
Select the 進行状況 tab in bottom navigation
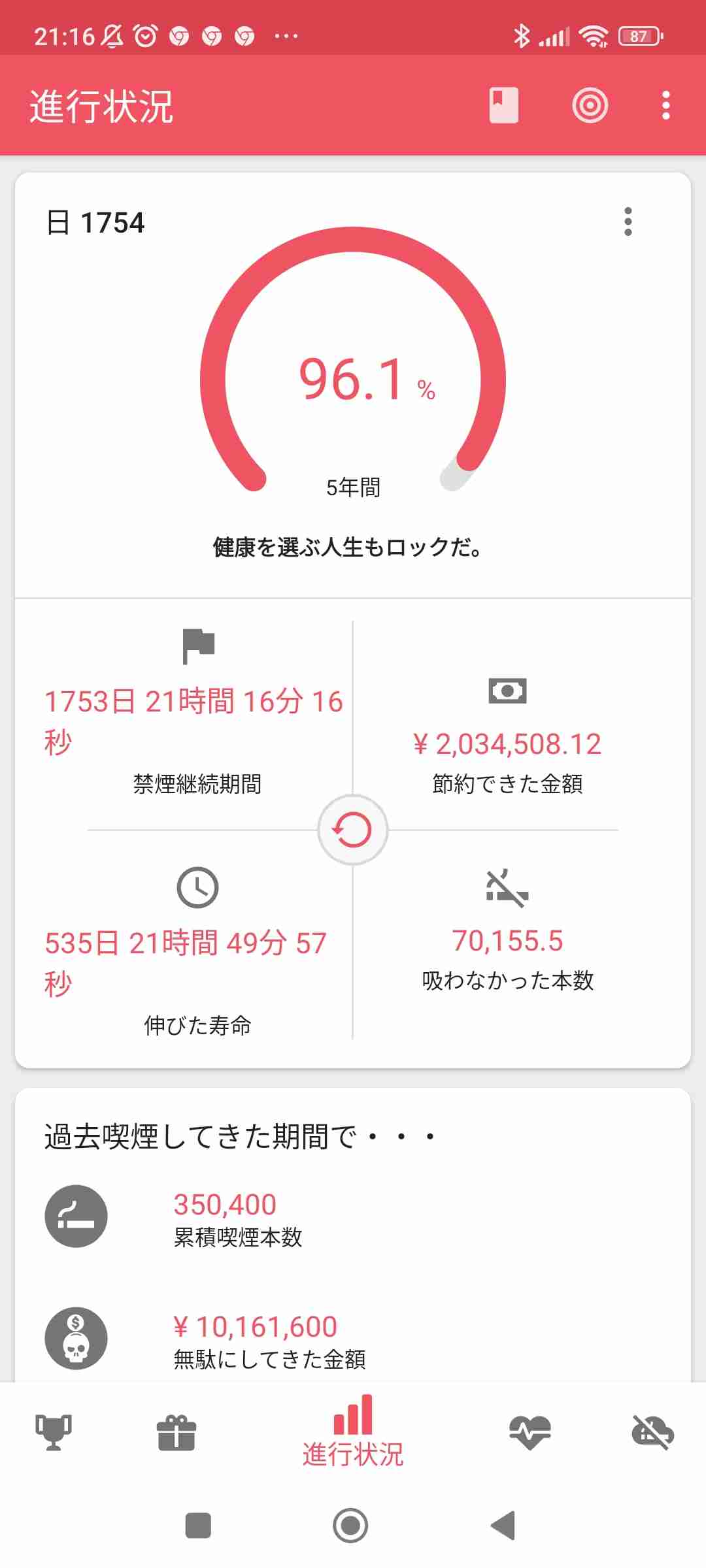pos(352,1434)
